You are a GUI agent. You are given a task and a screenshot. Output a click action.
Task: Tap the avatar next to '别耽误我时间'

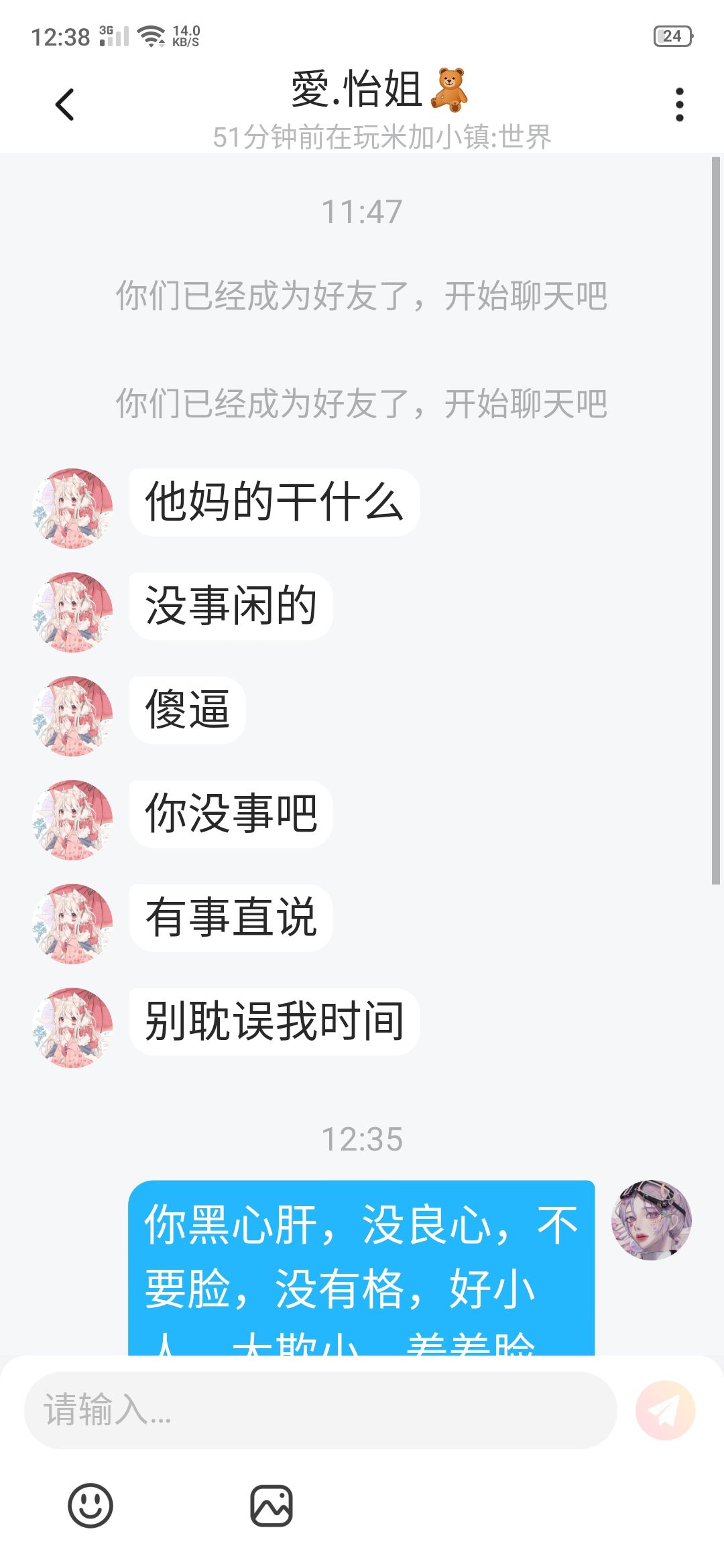(72, 1027)
